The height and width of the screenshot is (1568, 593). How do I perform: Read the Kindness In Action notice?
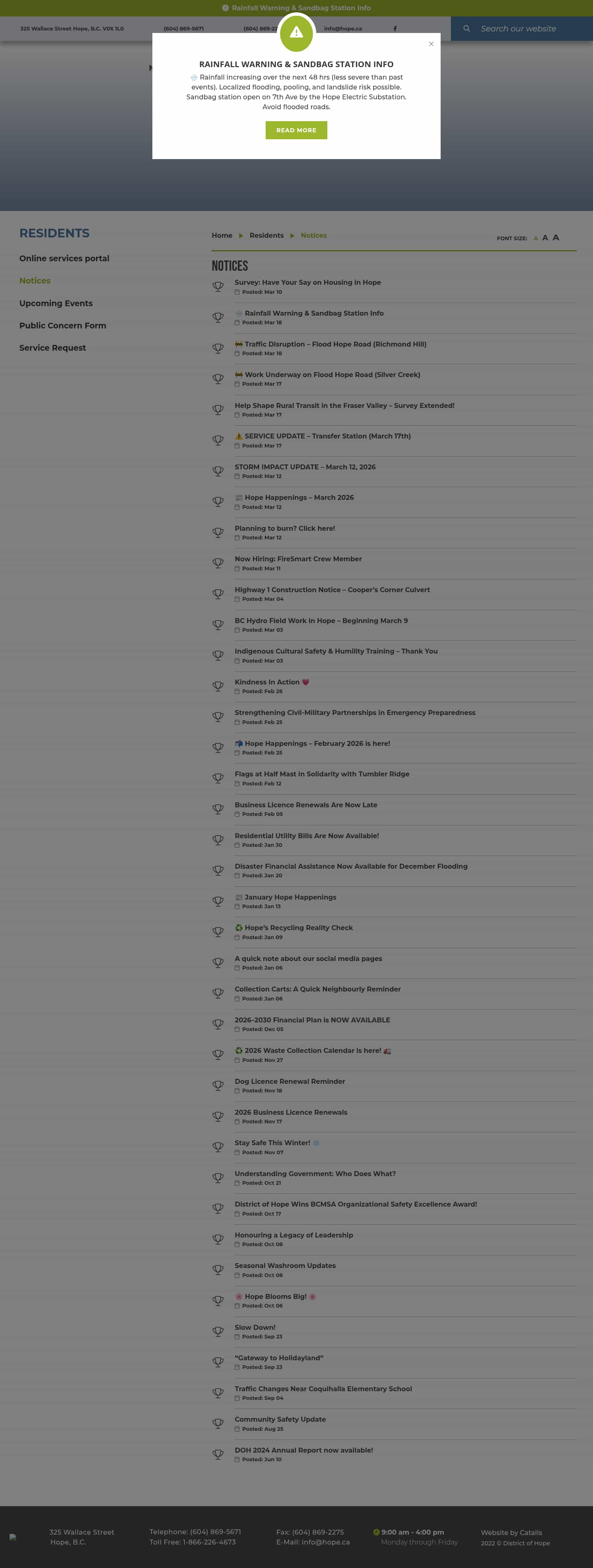tap(267, 682)
